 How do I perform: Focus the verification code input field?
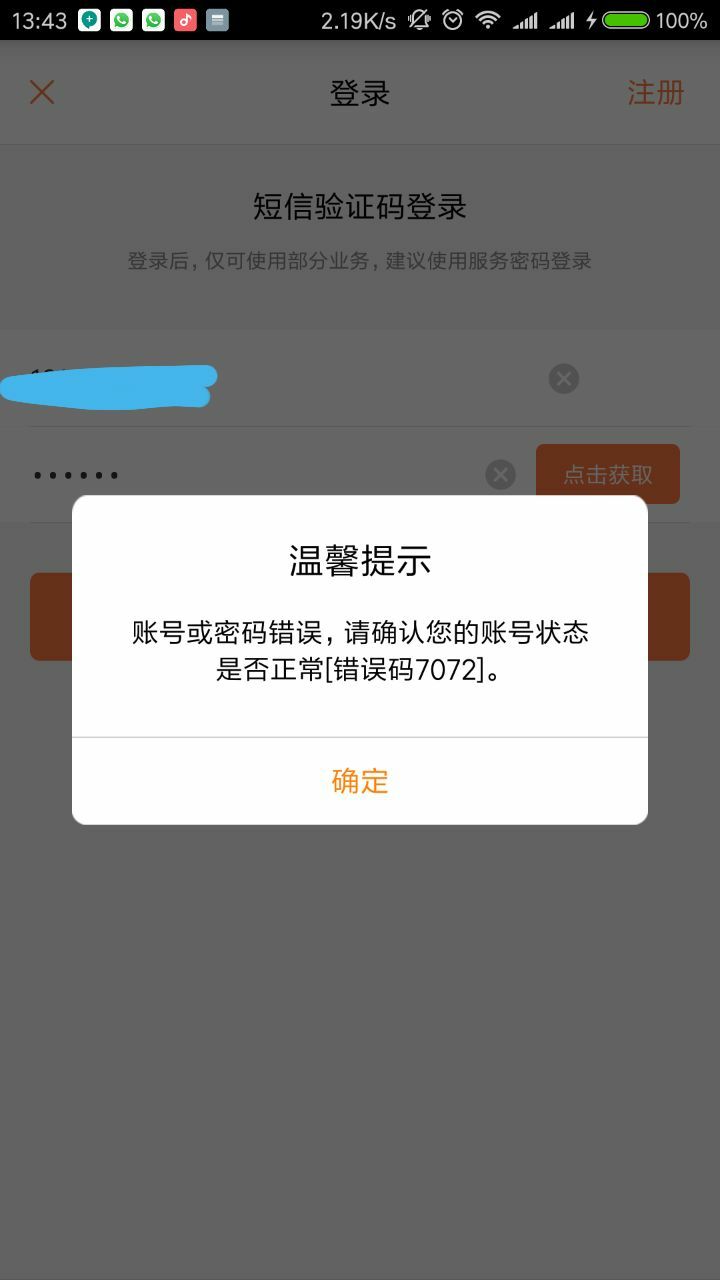tap(250, 475)
